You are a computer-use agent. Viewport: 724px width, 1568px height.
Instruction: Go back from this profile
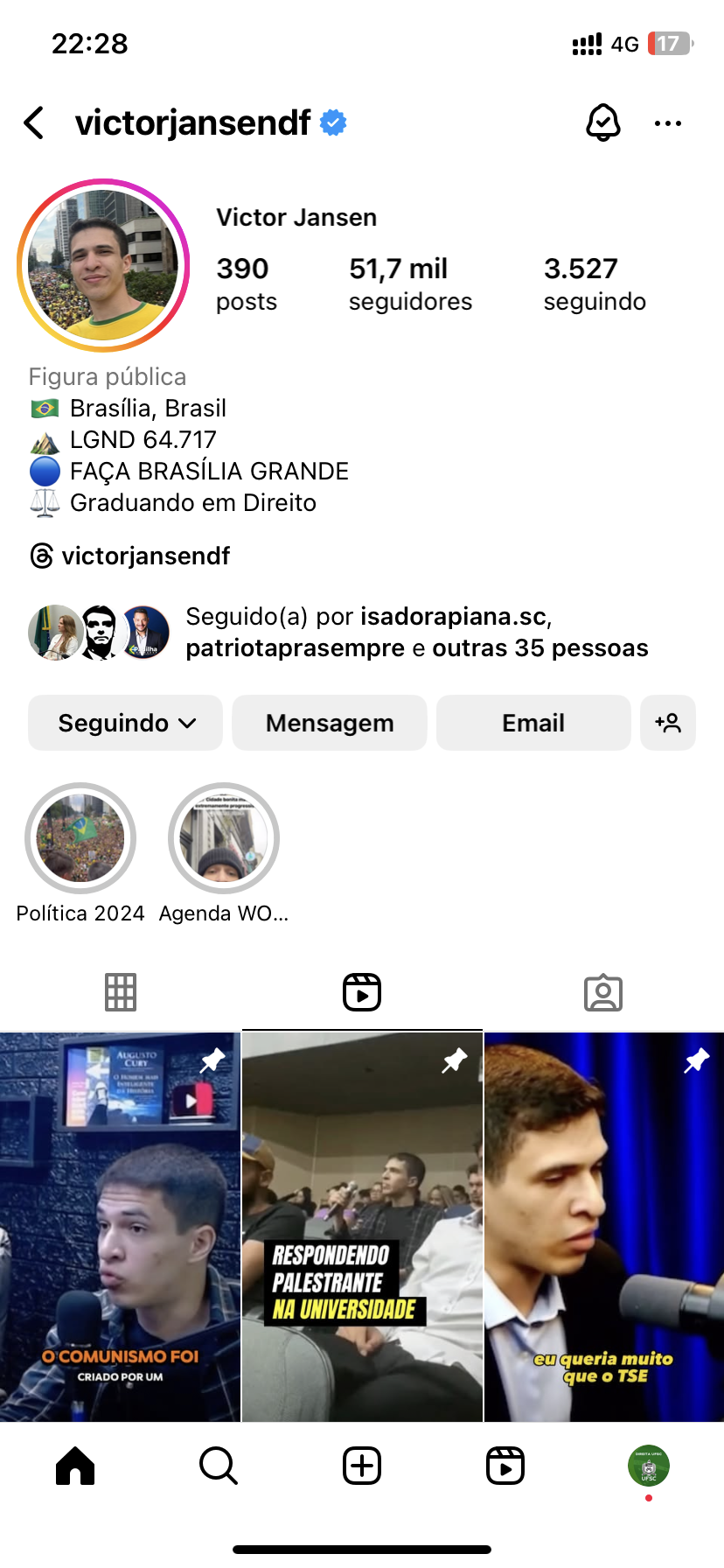point(35,123)
